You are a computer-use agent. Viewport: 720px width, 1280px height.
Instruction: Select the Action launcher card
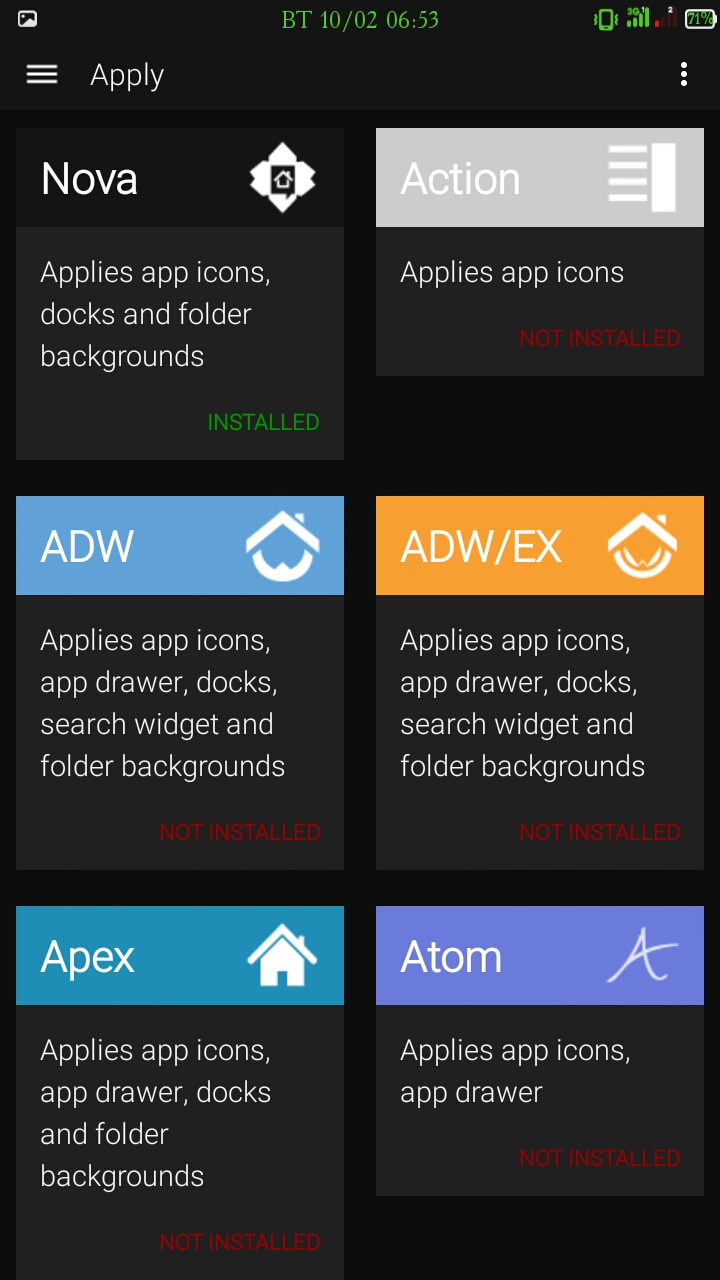click(x=539, y=250)
